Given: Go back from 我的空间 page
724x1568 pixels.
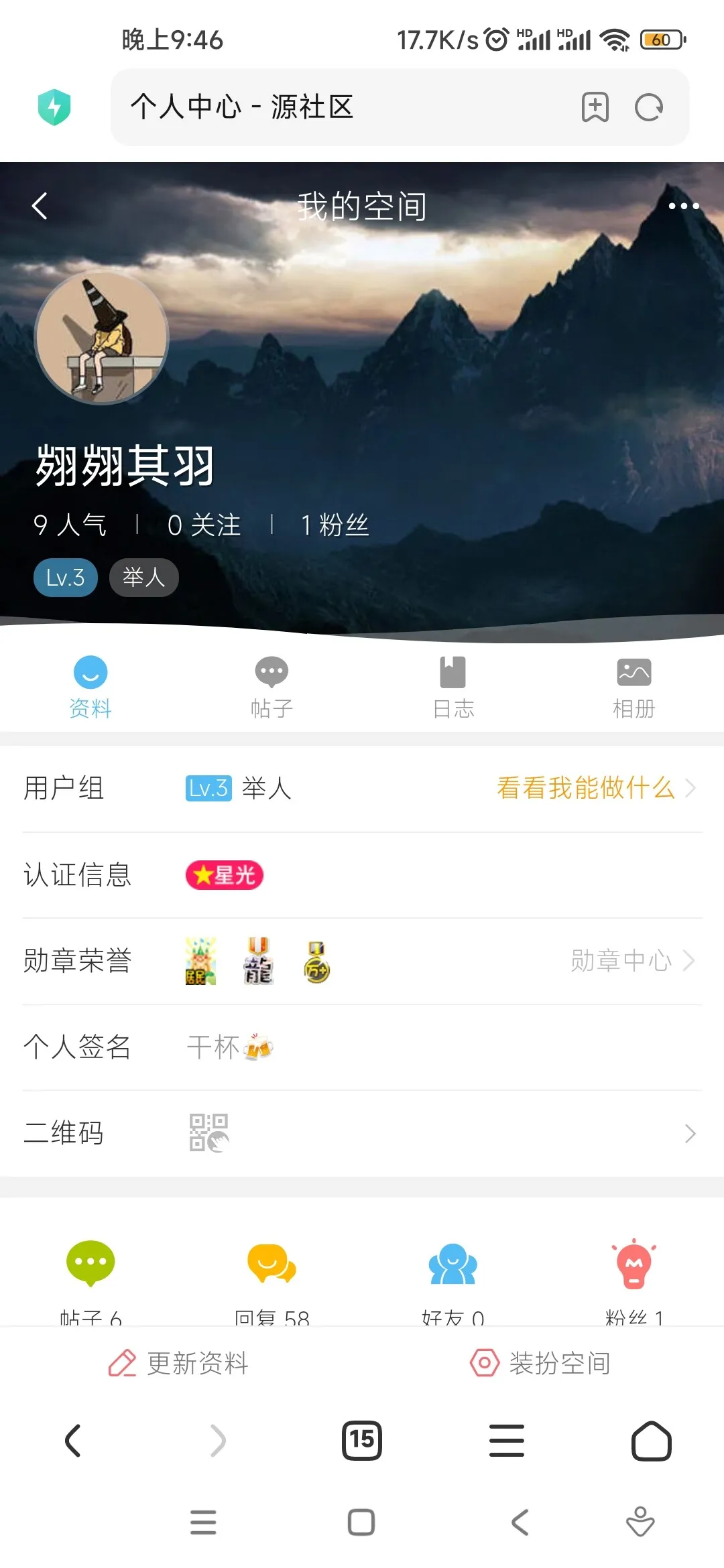Looking at the screenshot, I should pyautogui.click(x=40, y=206).
